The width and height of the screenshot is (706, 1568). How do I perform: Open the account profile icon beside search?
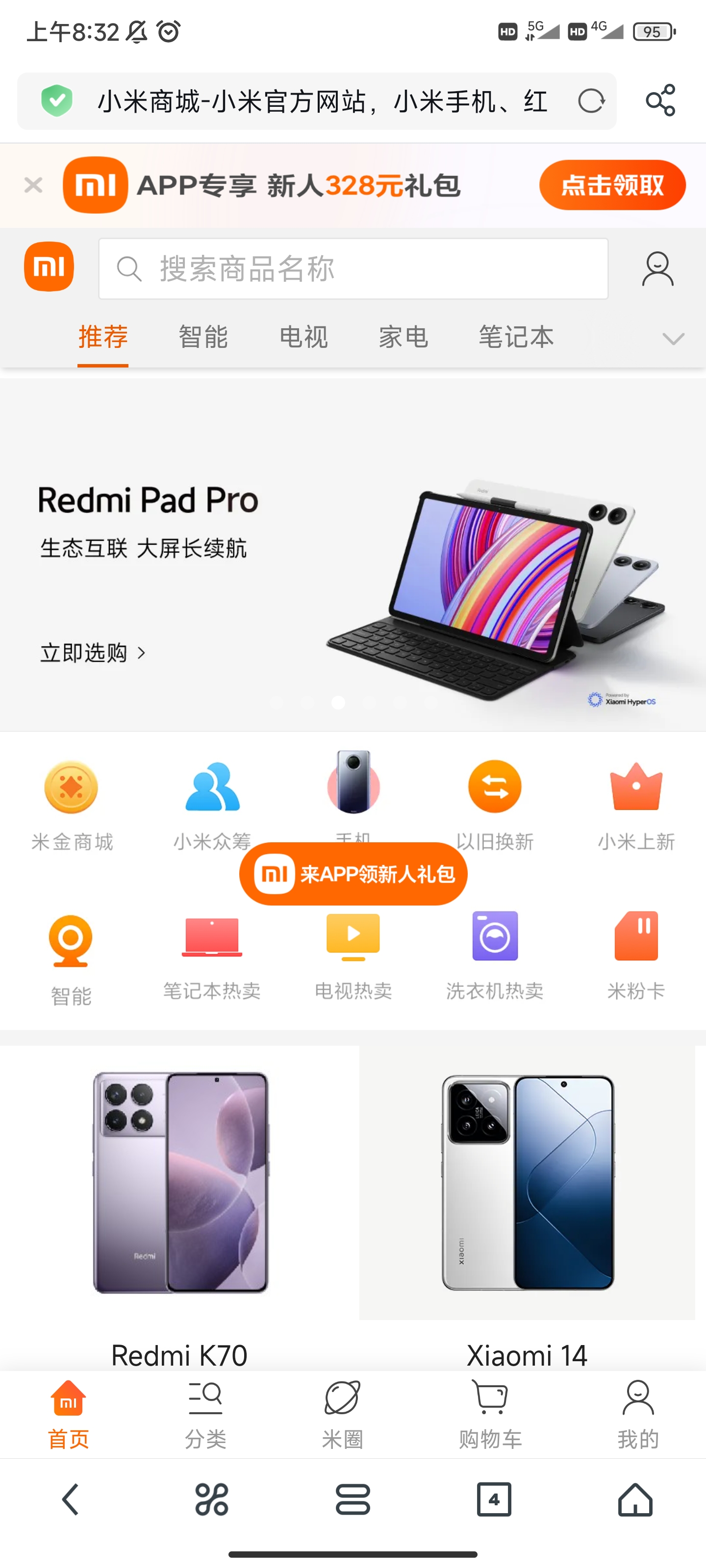click(657, 269)
